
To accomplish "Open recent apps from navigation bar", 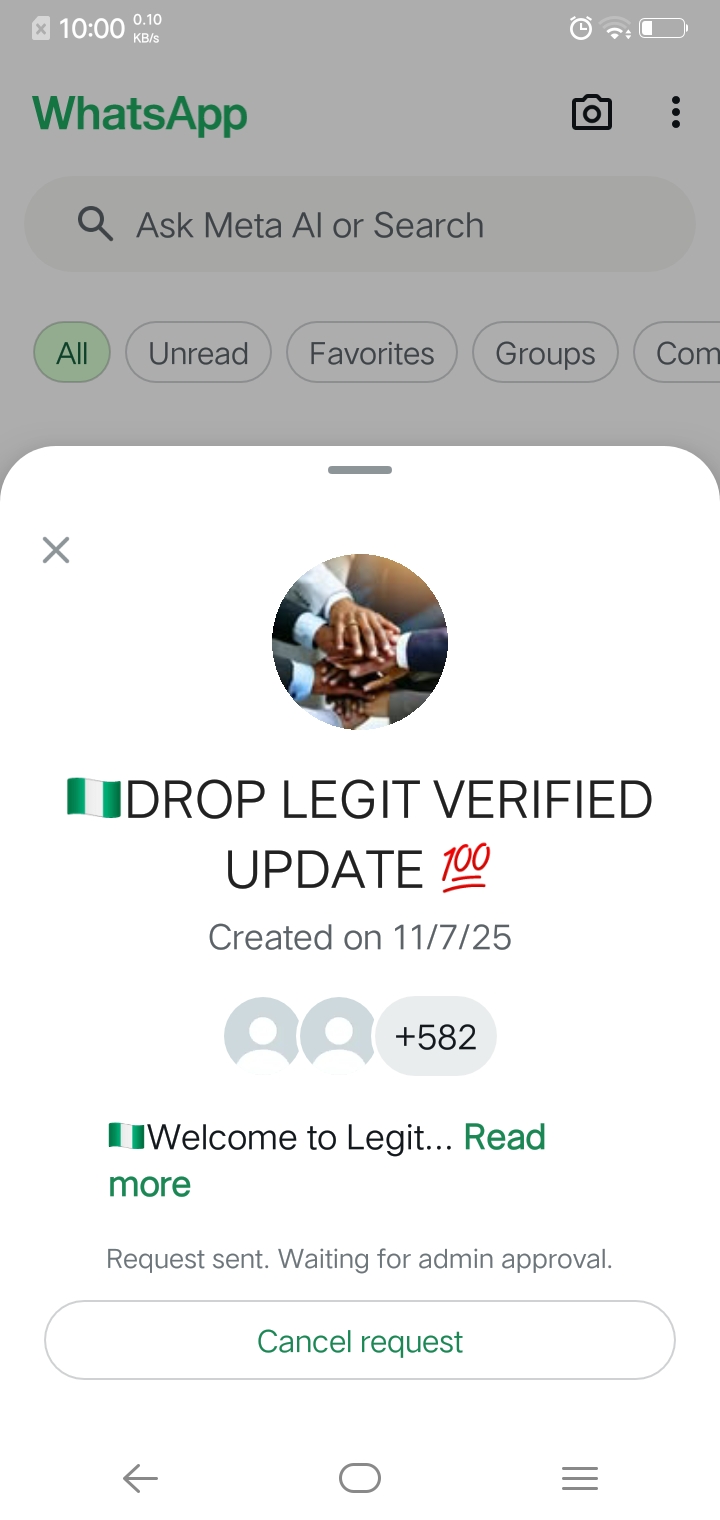I will pos(580,1478).
